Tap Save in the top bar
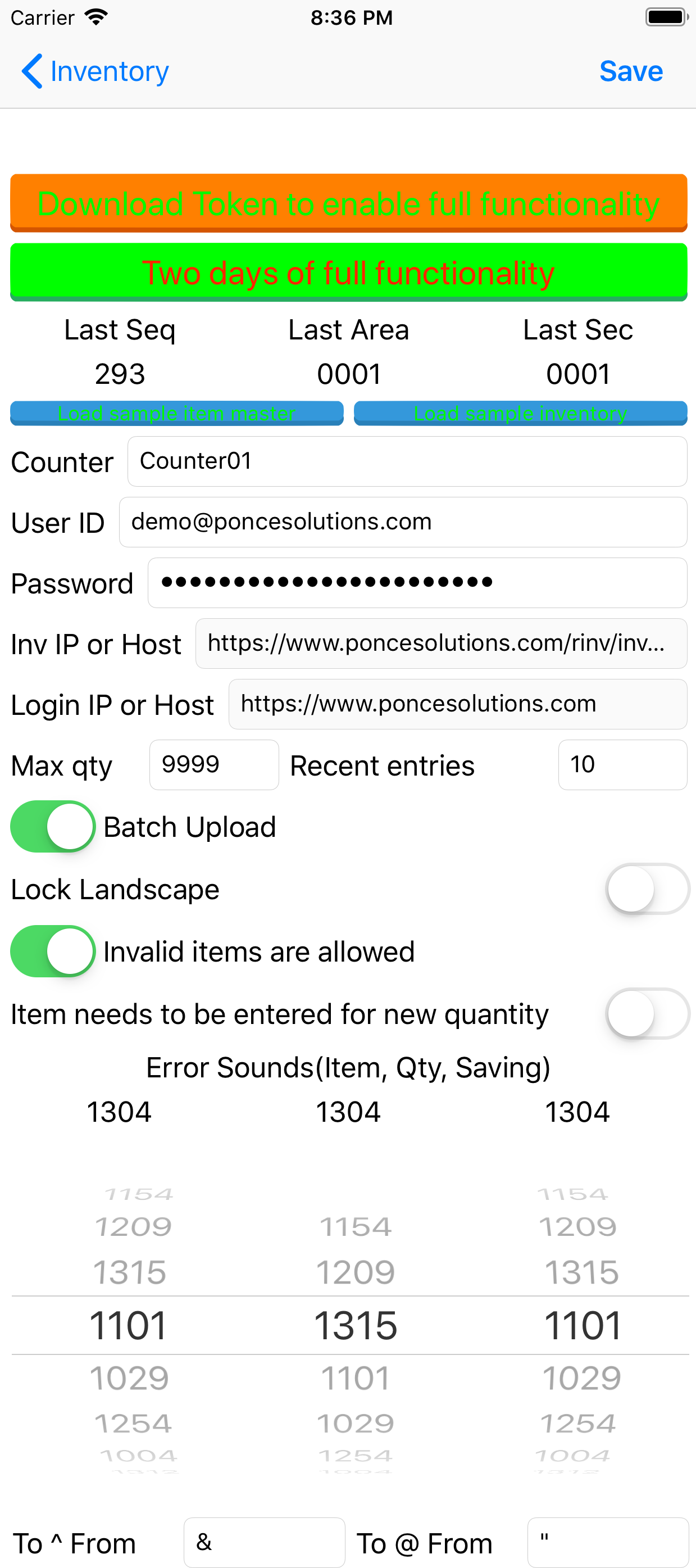 [630, 71]
